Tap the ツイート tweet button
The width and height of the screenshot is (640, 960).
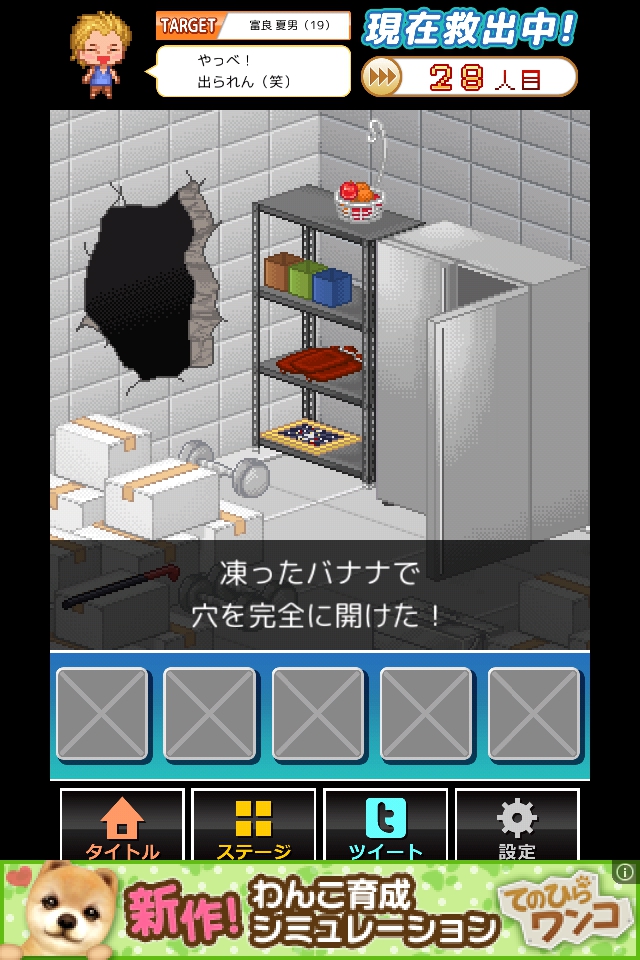[x=385, y=826]
